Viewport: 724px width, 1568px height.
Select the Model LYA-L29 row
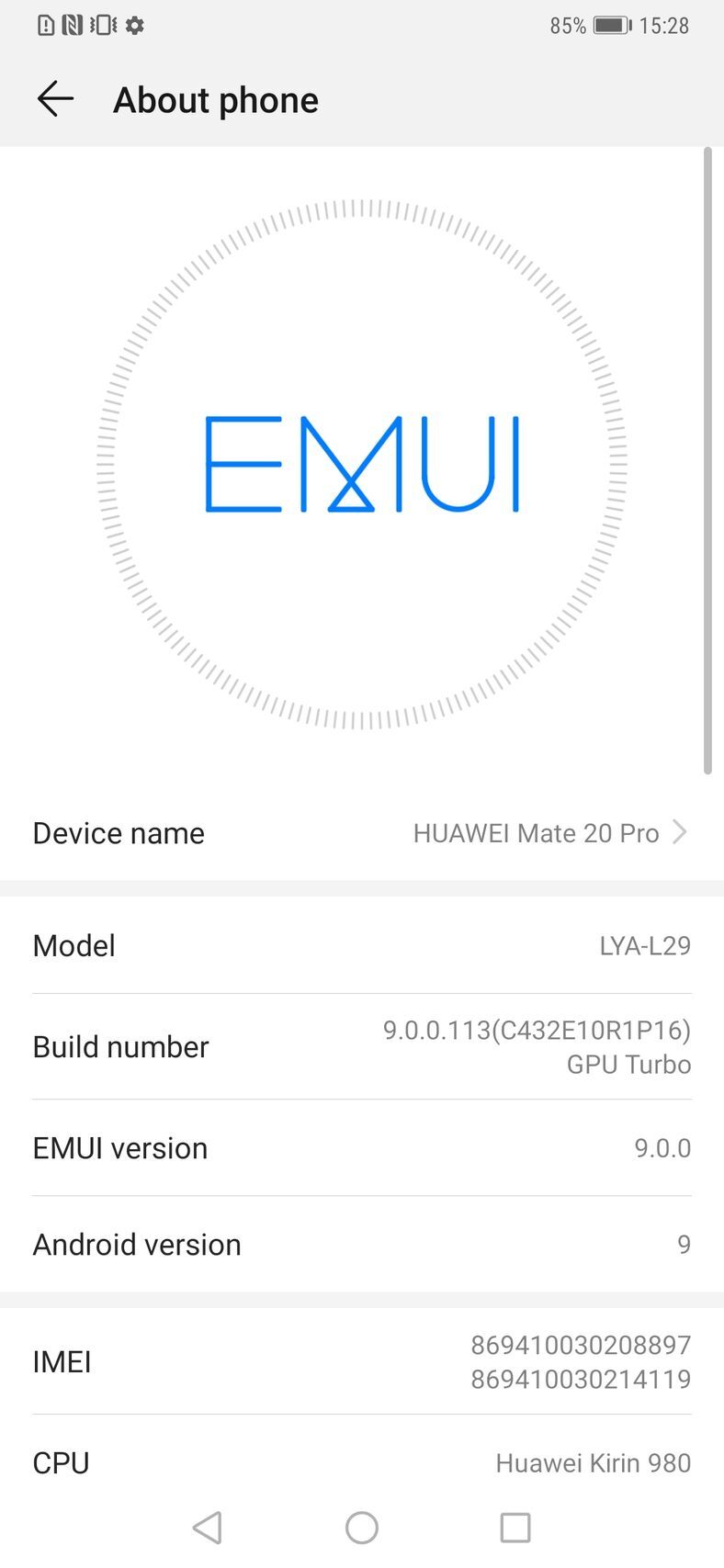pyautogui.click(x=362, y=945)
